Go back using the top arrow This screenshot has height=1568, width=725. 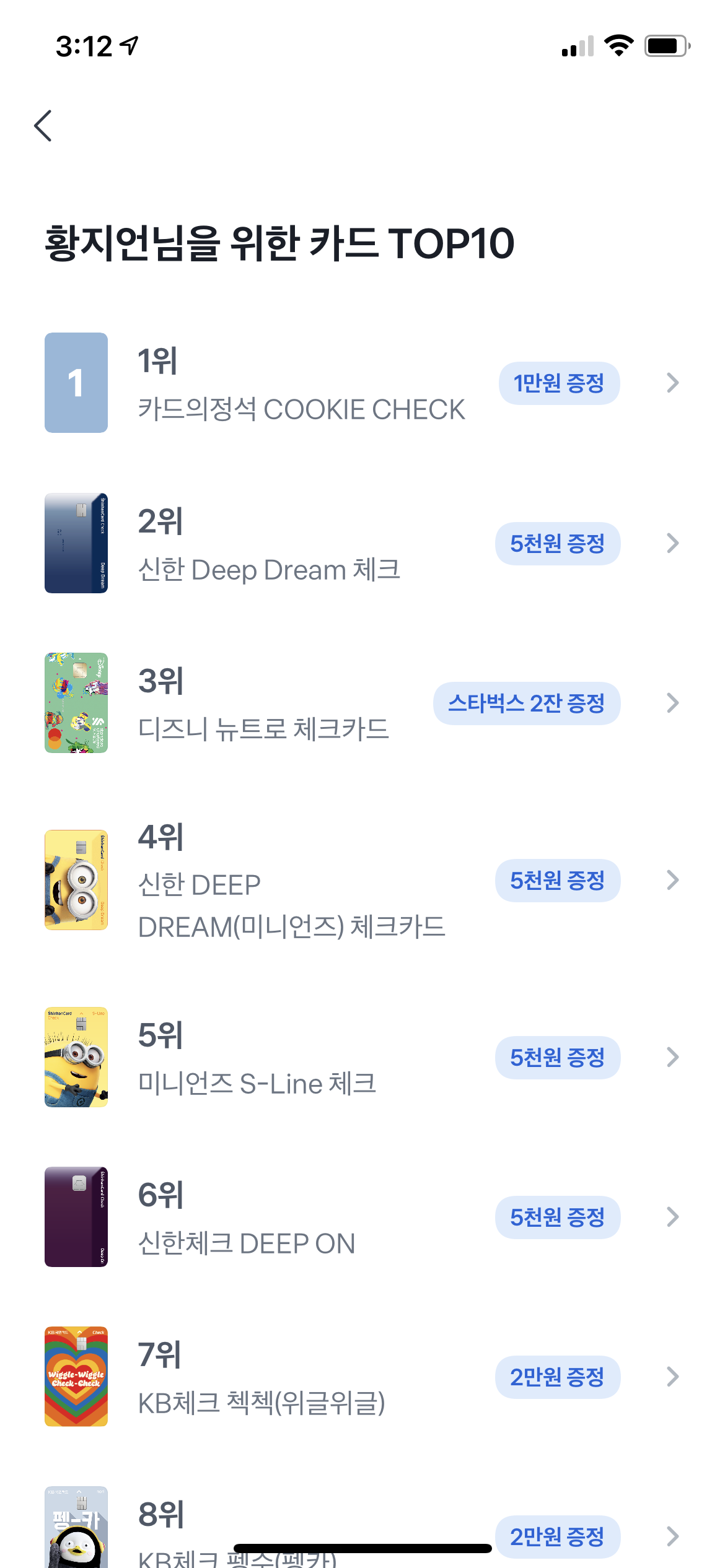point(43,126)
